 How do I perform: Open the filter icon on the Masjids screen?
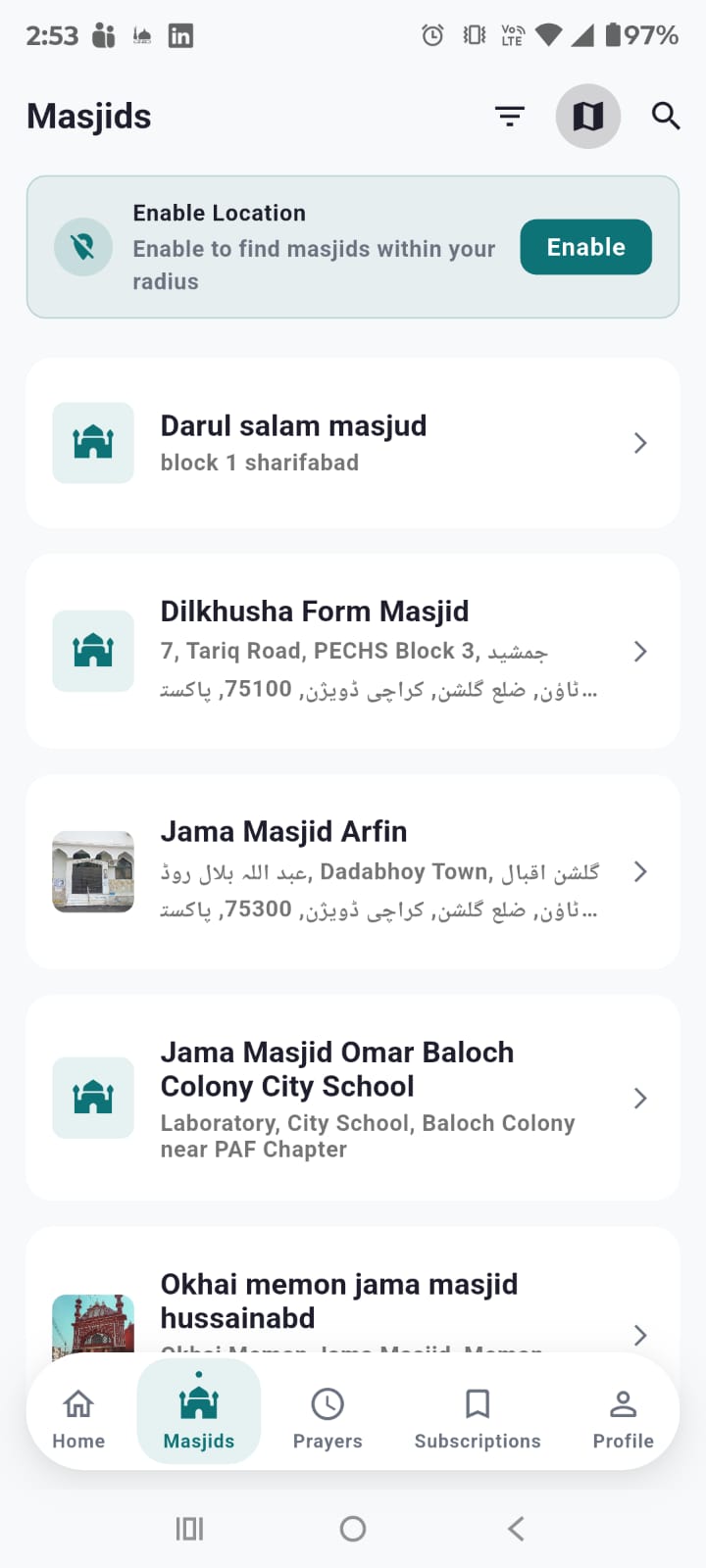pyautogui.click(x=510, y=116)
